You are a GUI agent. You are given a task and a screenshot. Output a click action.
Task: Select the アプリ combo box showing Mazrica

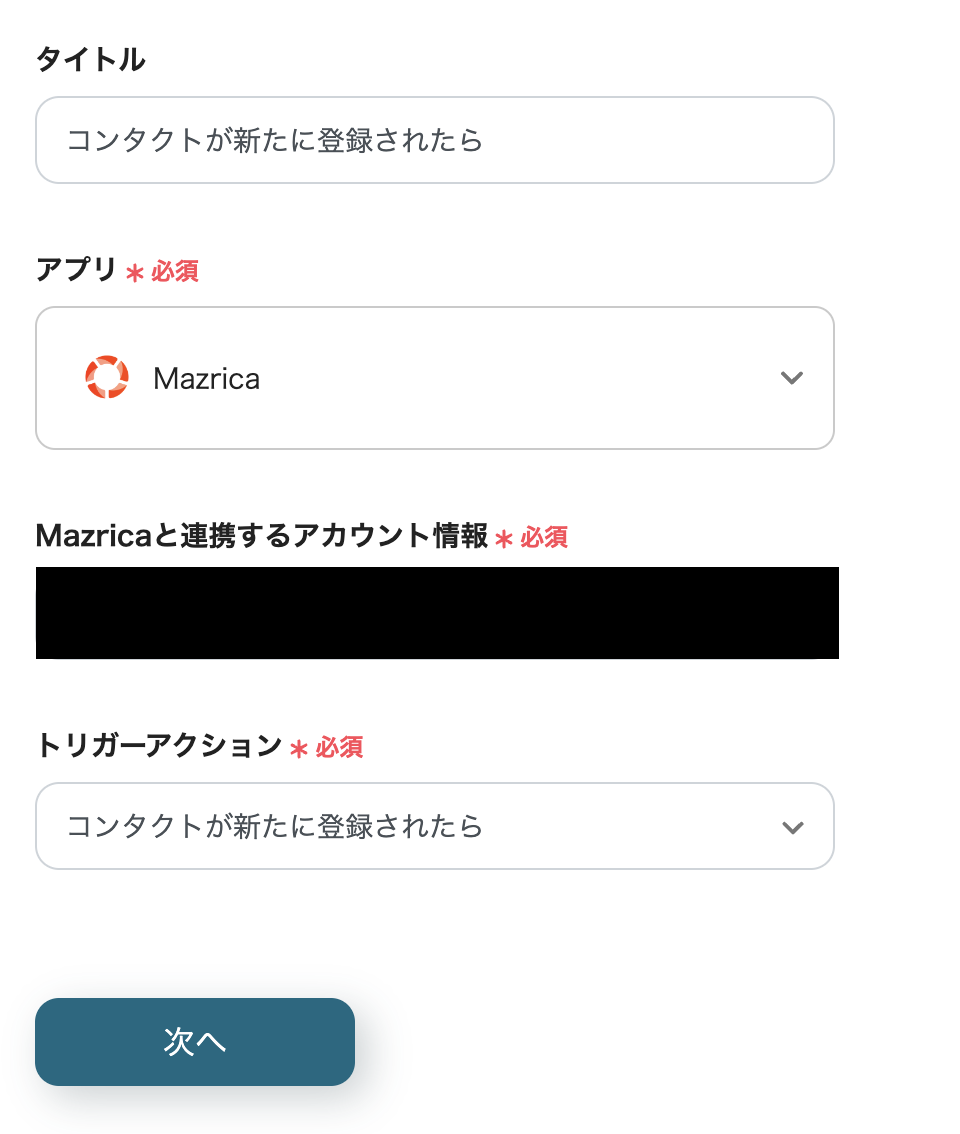click(434, 378)
